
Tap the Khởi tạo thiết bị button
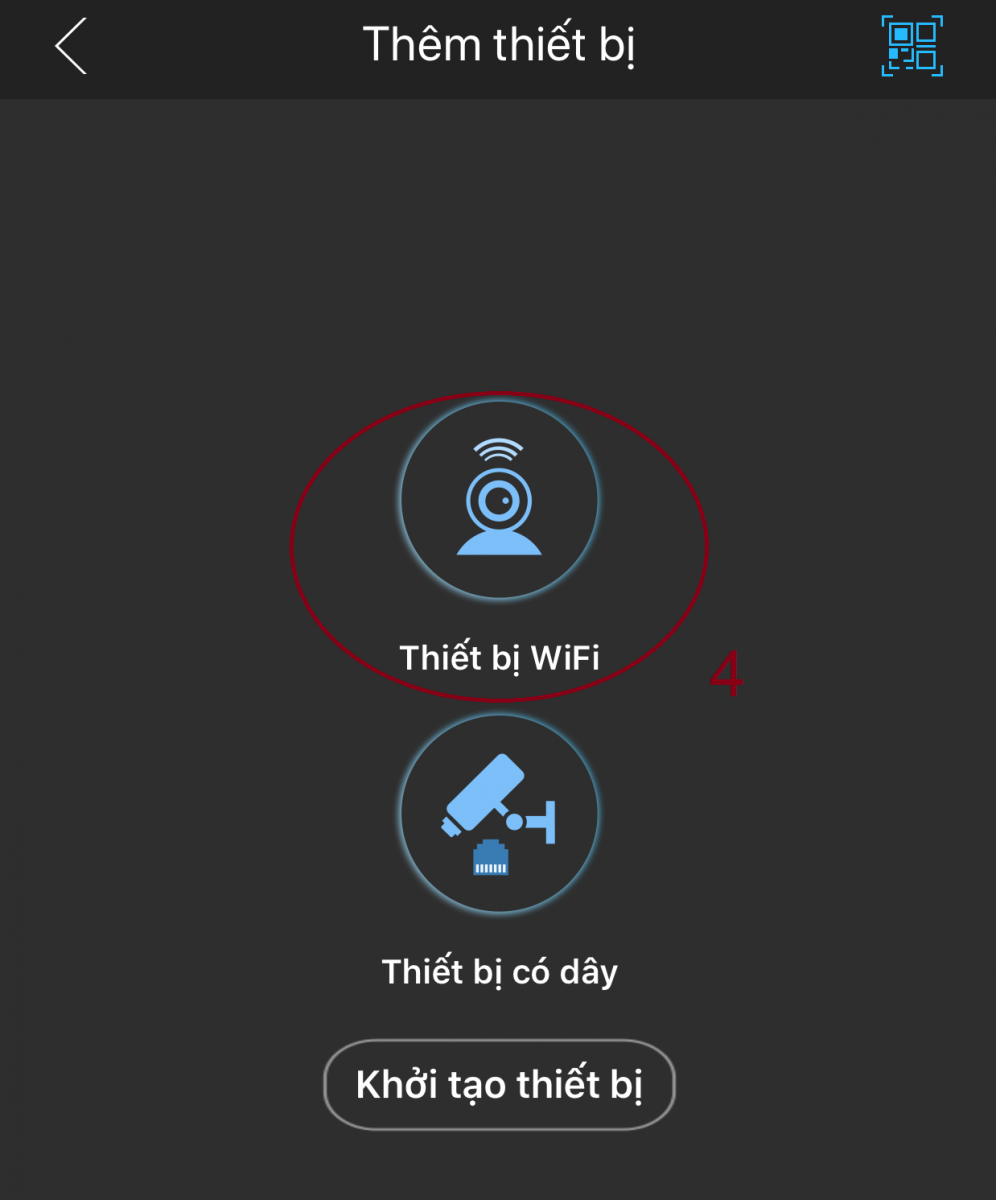pyautogui.click(x=499, y=1085)
